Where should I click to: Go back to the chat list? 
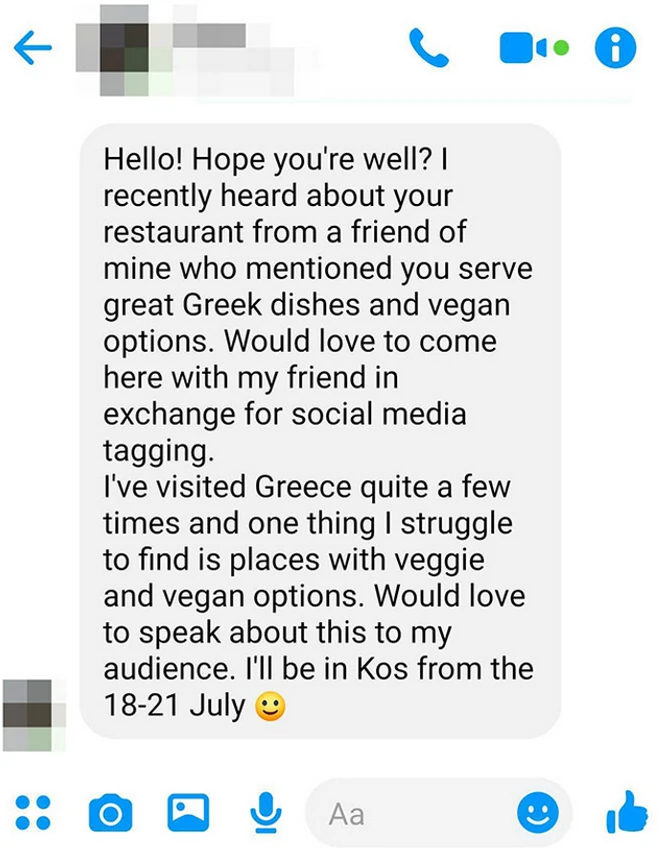click(x=32, y=49)
